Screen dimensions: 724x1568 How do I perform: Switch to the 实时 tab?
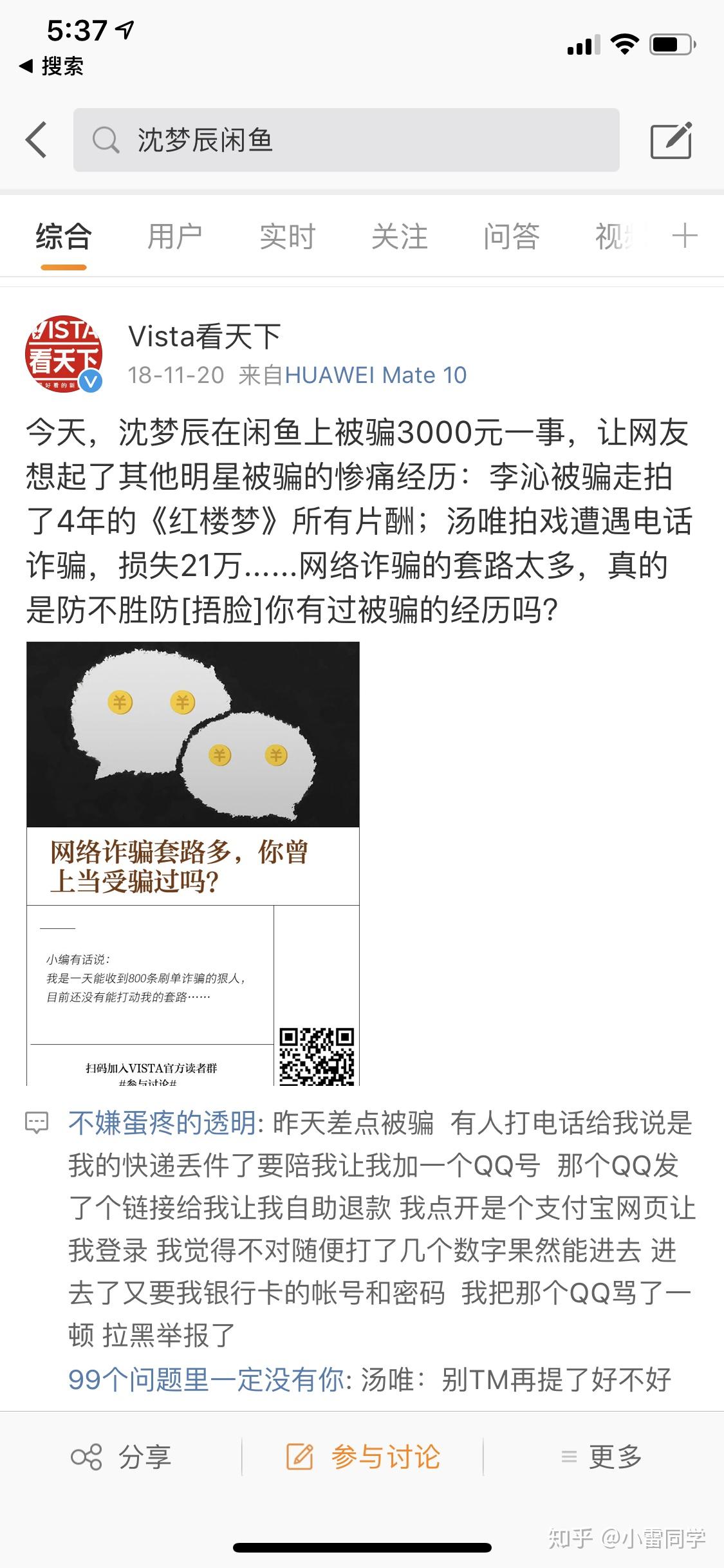[x=287, y=236]
